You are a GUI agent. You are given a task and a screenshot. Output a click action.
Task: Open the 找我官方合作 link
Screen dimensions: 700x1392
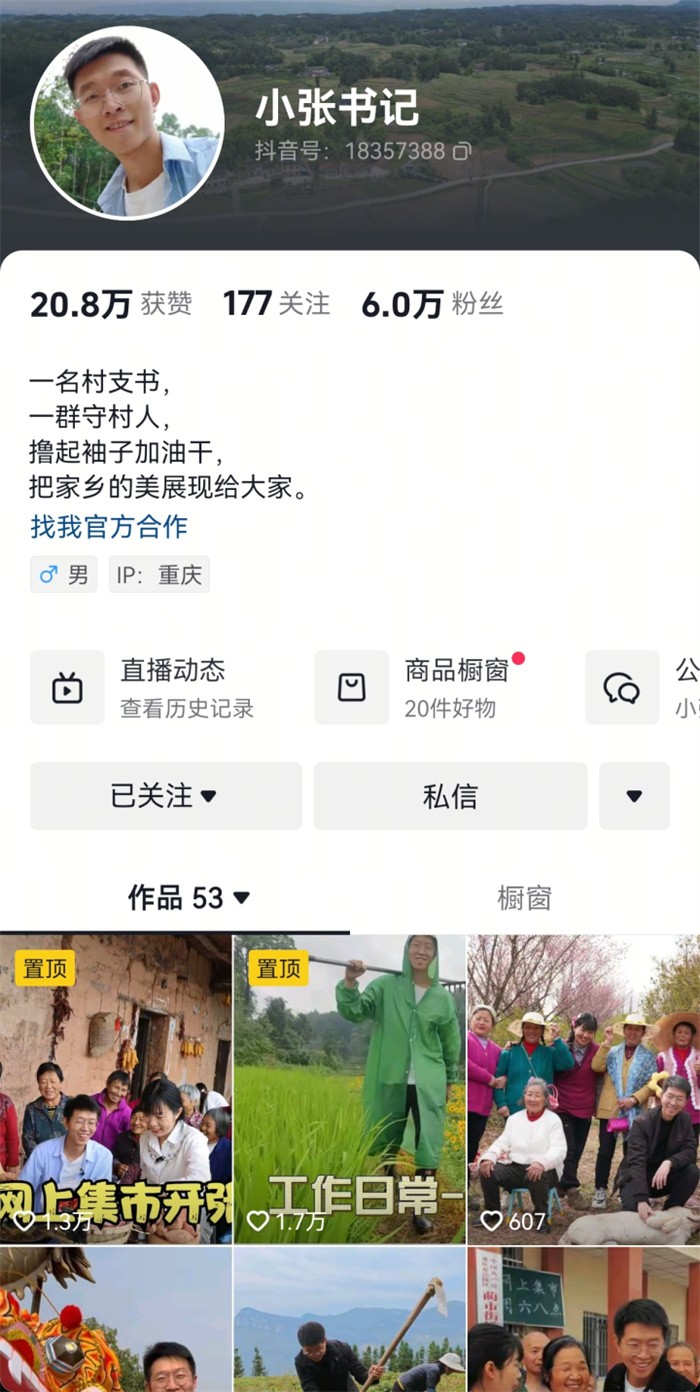click(x=109, y=526)
